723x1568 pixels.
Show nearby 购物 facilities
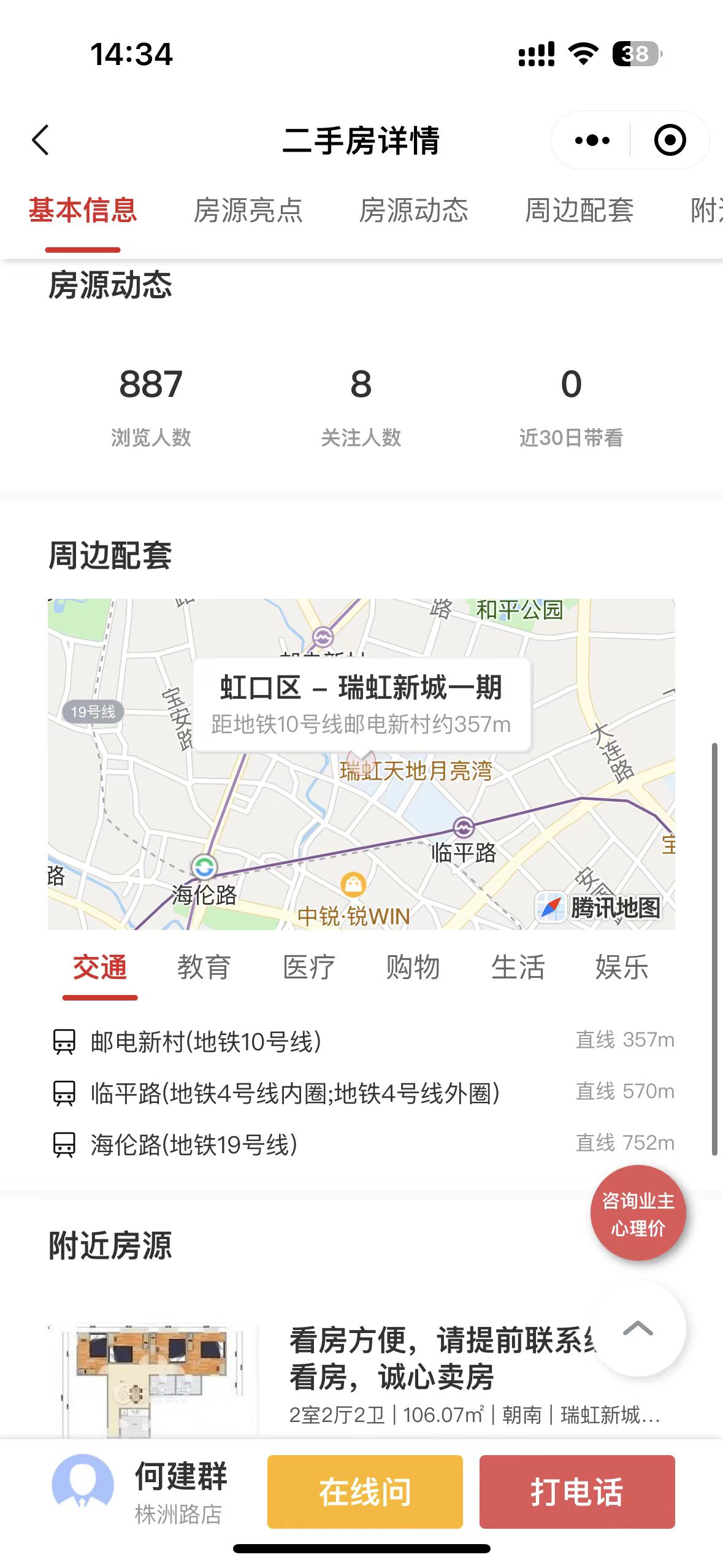pyautogui.click(x=413, y=967)
